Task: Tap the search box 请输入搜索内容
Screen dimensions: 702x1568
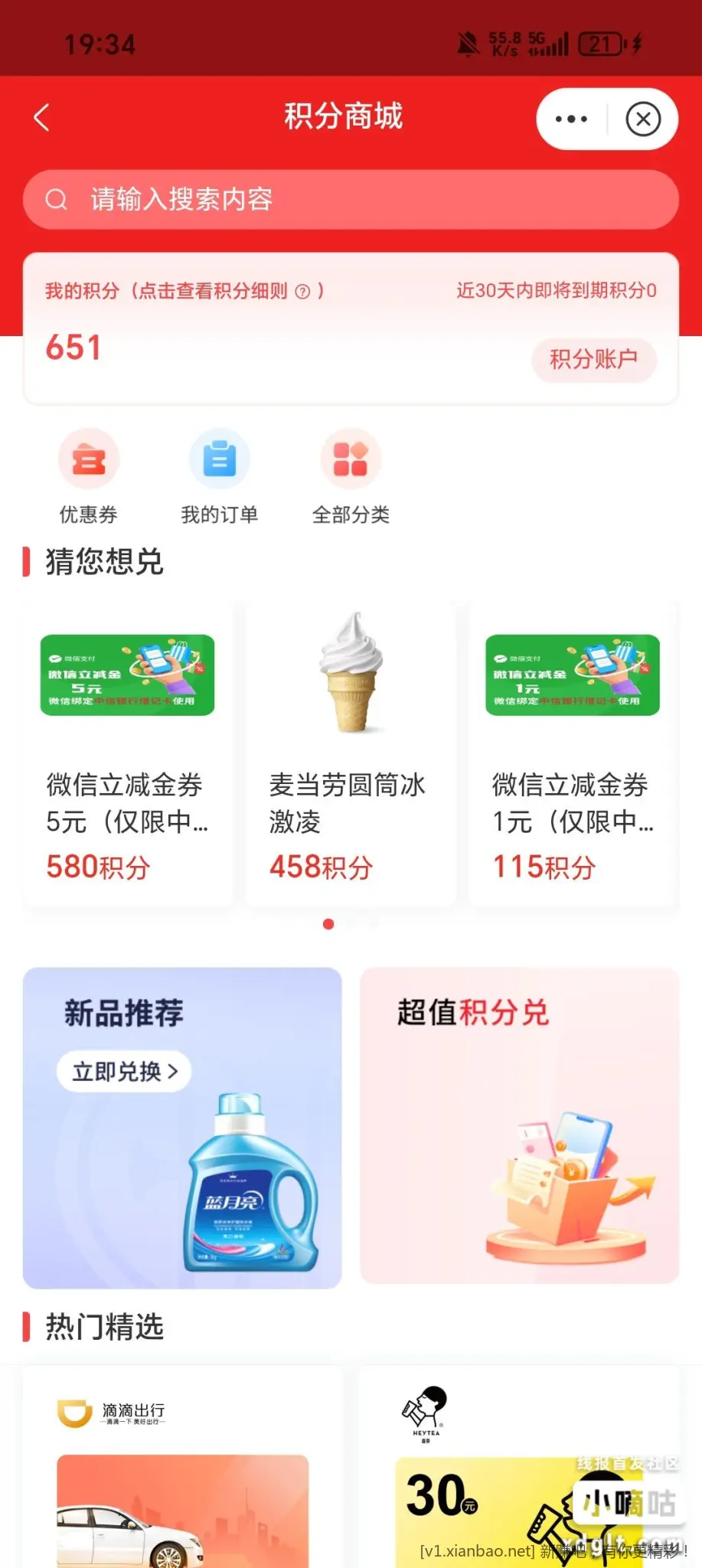Action: (351, 200)
